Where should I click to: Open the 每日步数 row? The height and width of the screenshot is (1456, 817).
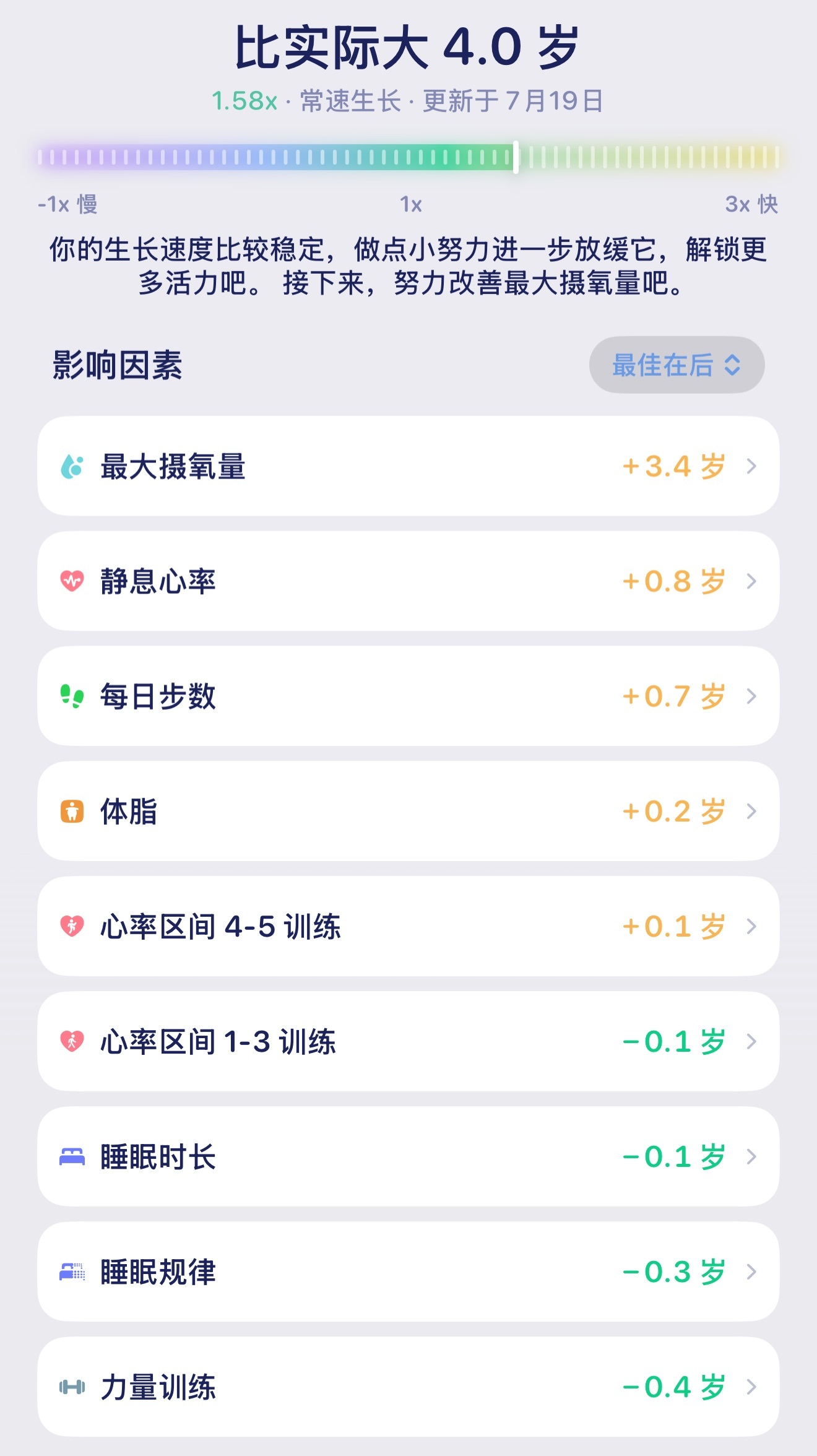click(408, 696)
